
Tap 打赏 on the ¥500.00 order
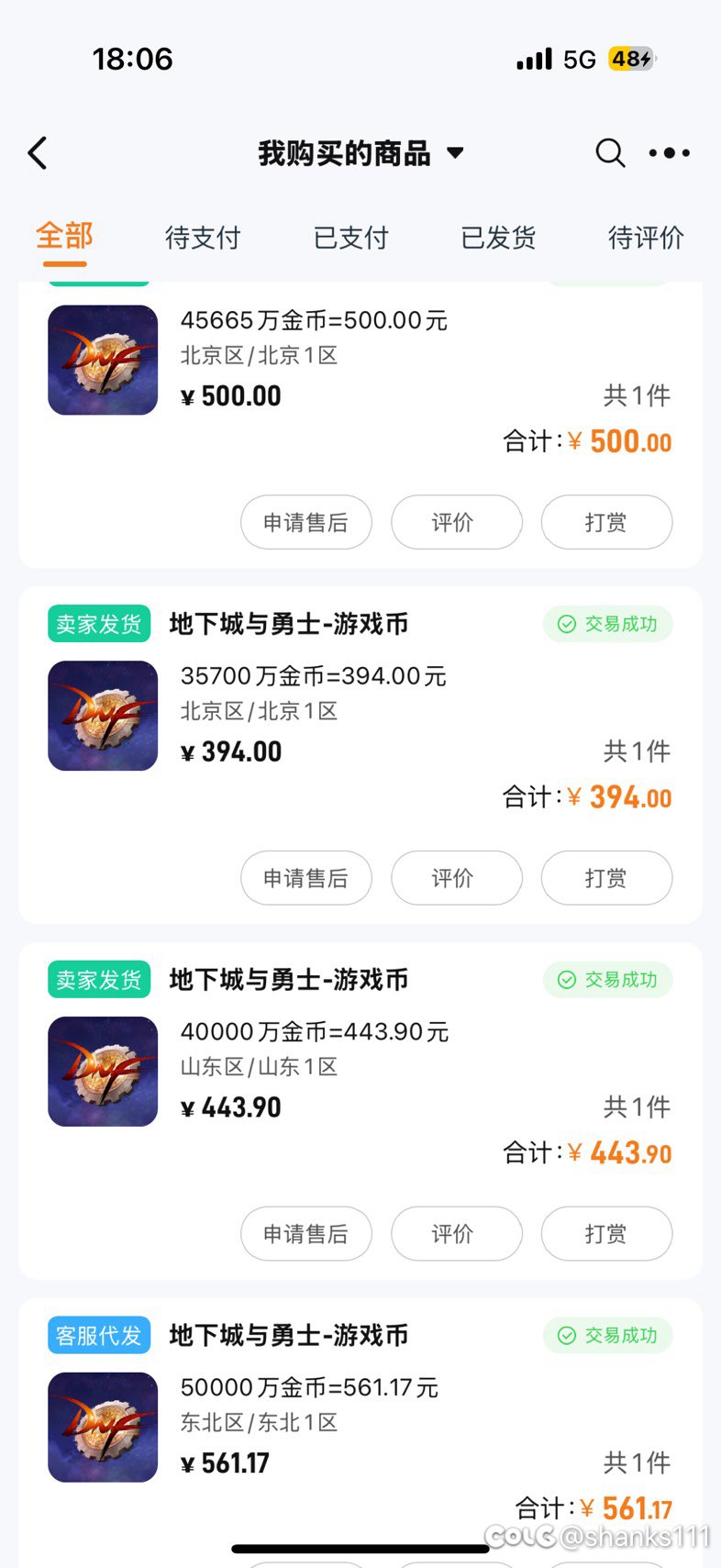[606, 522]
